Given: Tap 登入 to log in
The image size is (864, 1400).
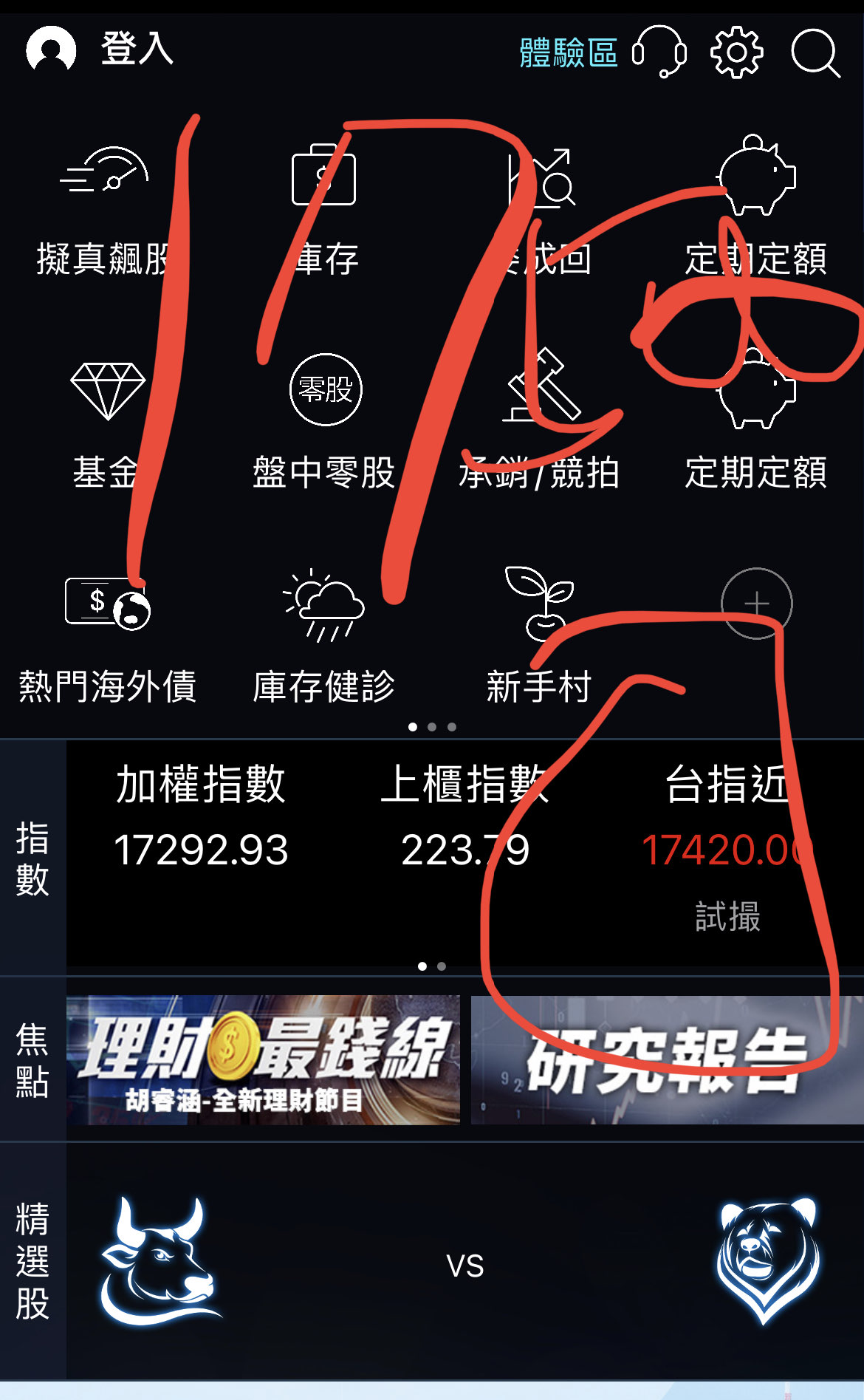Looking at the screenshot, I should (137, 50).
